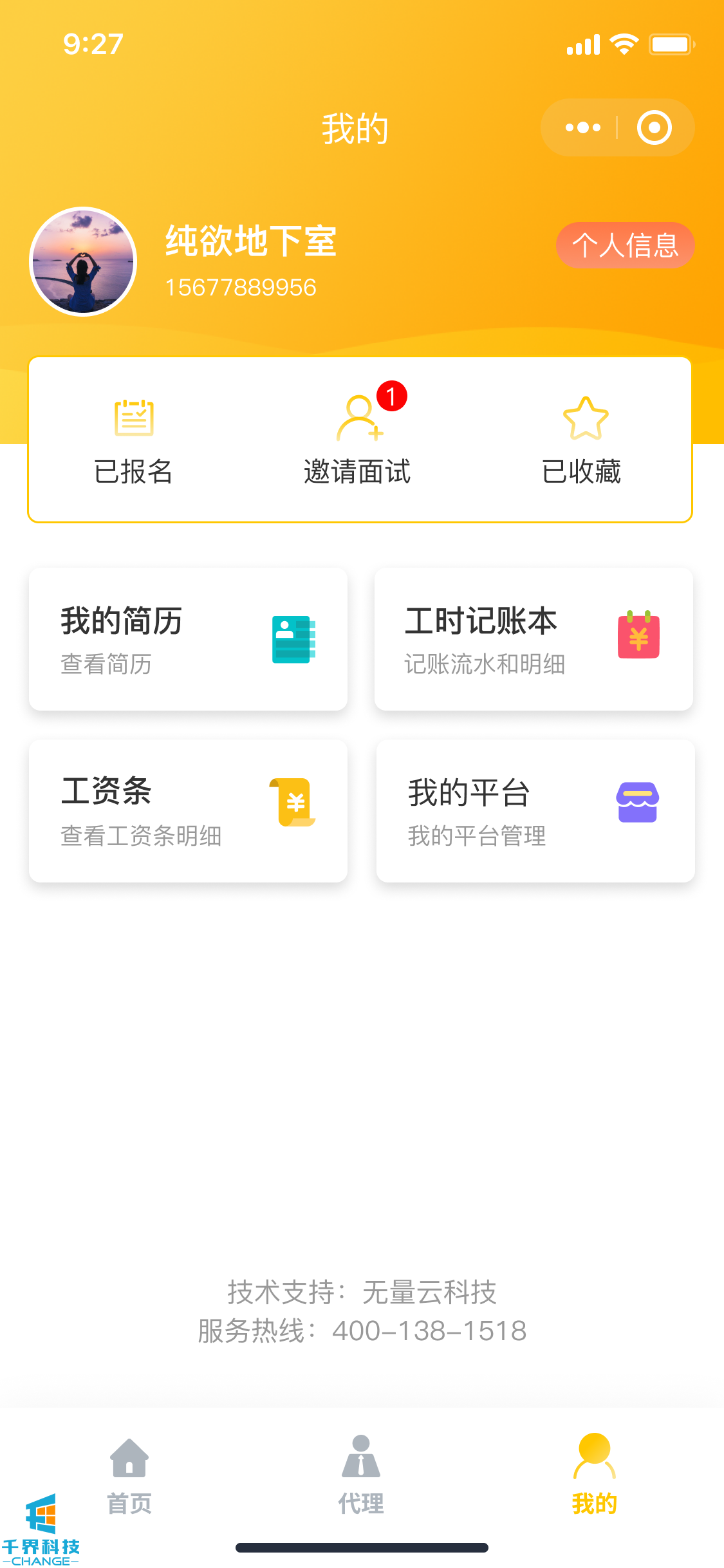The image size is (724, 1568).
Task: Open 工资条 payslip details
Action: [188, 811]
